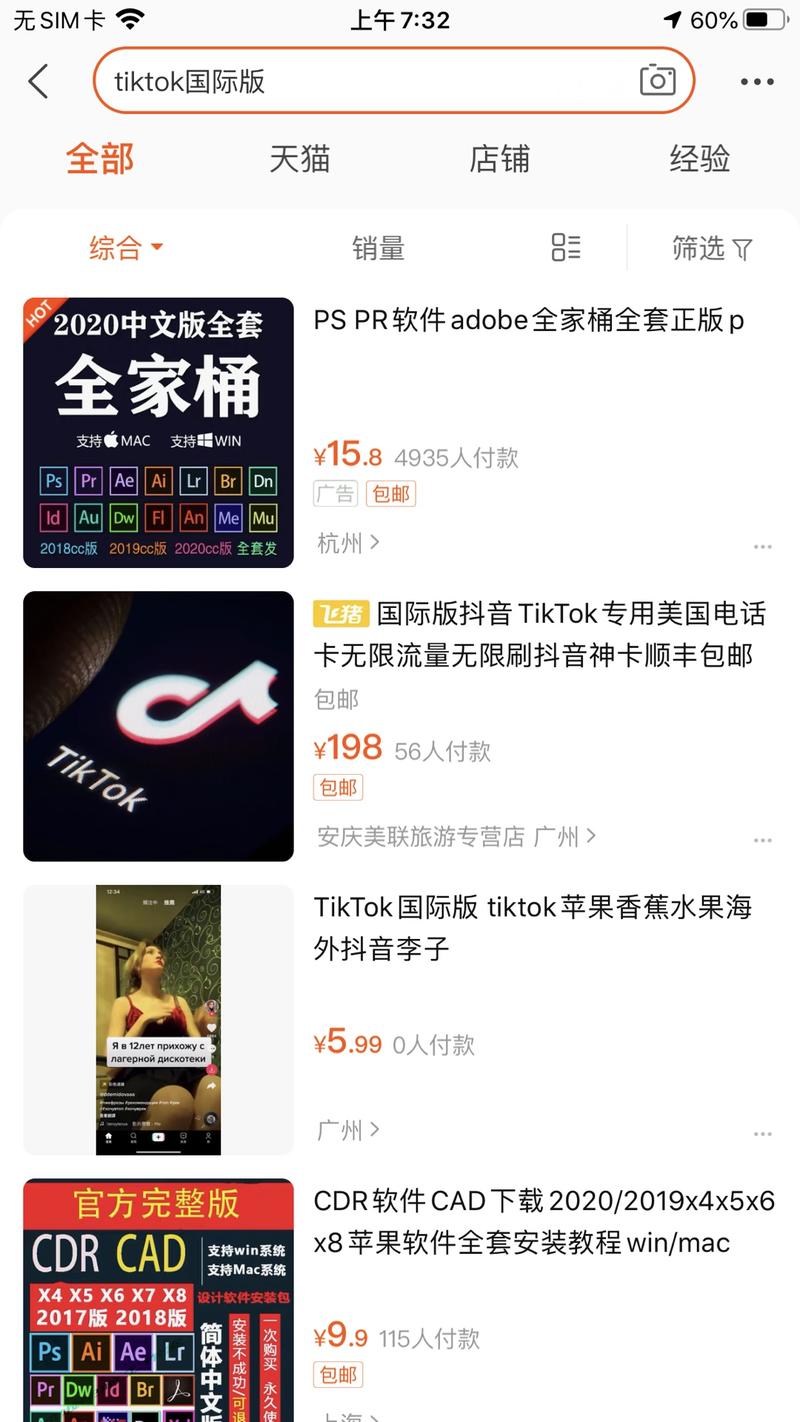Screen dimensions: 800x1422
Task: Switch to grid layout view icon
Action: (564, 248)
